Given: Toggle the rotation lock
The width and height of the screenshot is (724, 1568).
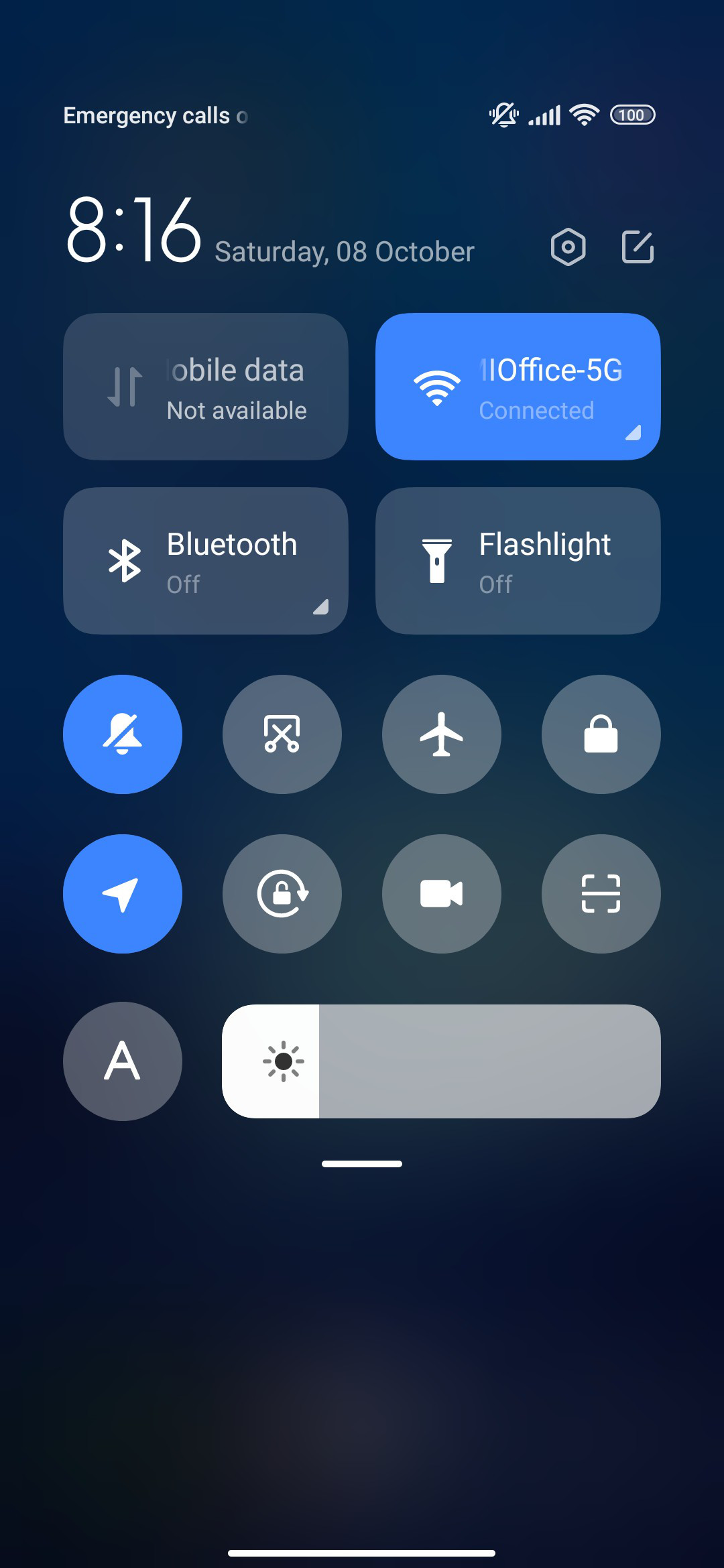Looking at the screenshot, I should click(282, 894).
